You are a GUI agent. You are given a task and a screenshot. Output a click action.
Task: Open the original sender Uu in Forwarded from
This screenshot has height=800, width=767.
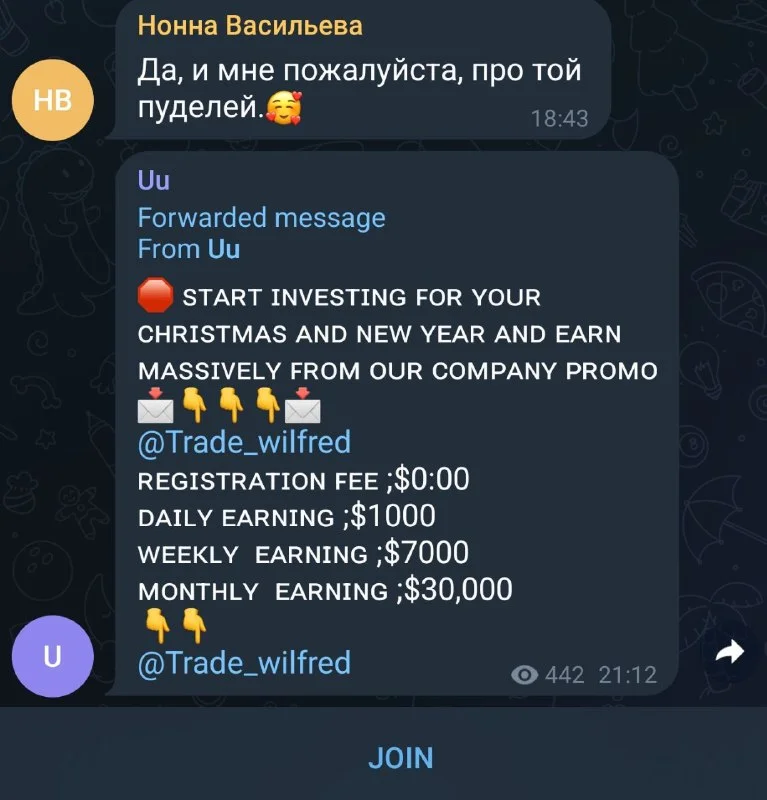(224, 249)
